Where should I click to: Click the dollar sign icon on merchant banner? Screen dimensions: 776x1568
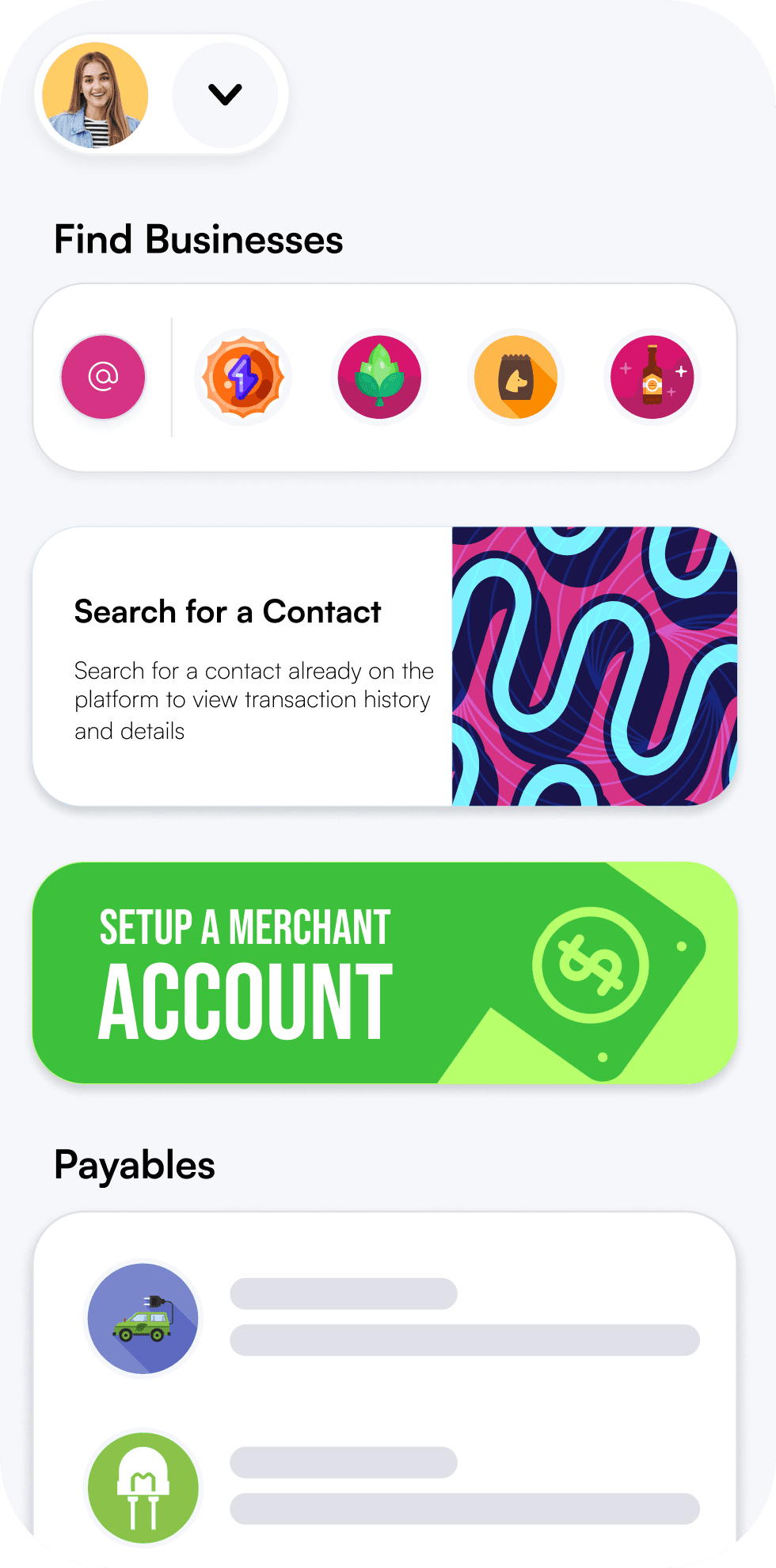click(x=590, y=965)
